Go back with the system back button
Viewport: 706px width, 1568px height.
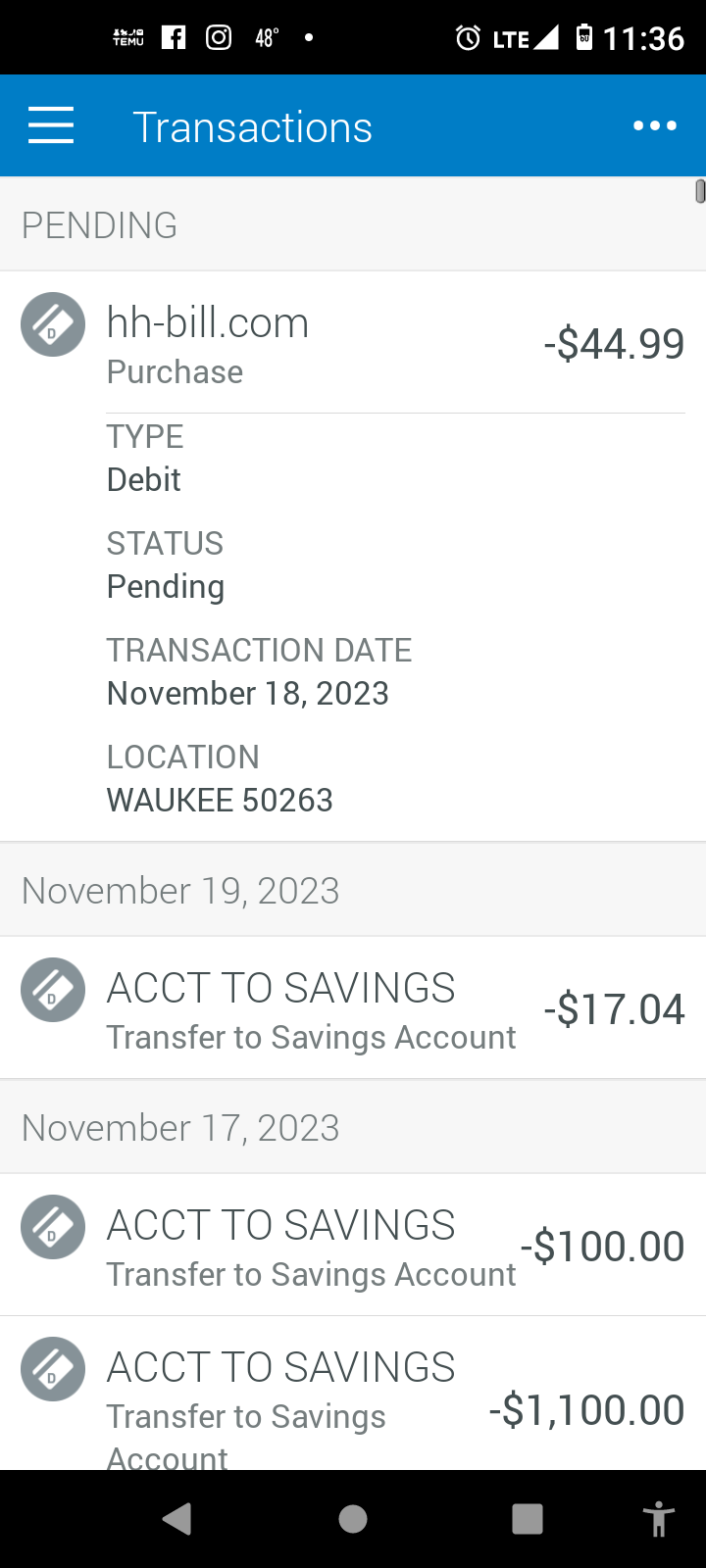coord(177,1519)
